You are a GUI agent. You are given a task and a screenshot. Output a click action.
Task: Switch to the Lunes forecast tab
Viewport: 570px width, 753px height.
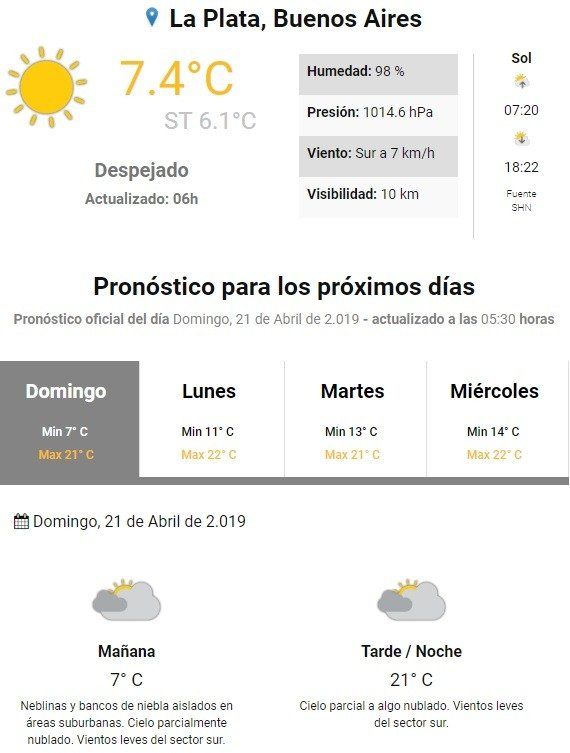pos(212,419)
